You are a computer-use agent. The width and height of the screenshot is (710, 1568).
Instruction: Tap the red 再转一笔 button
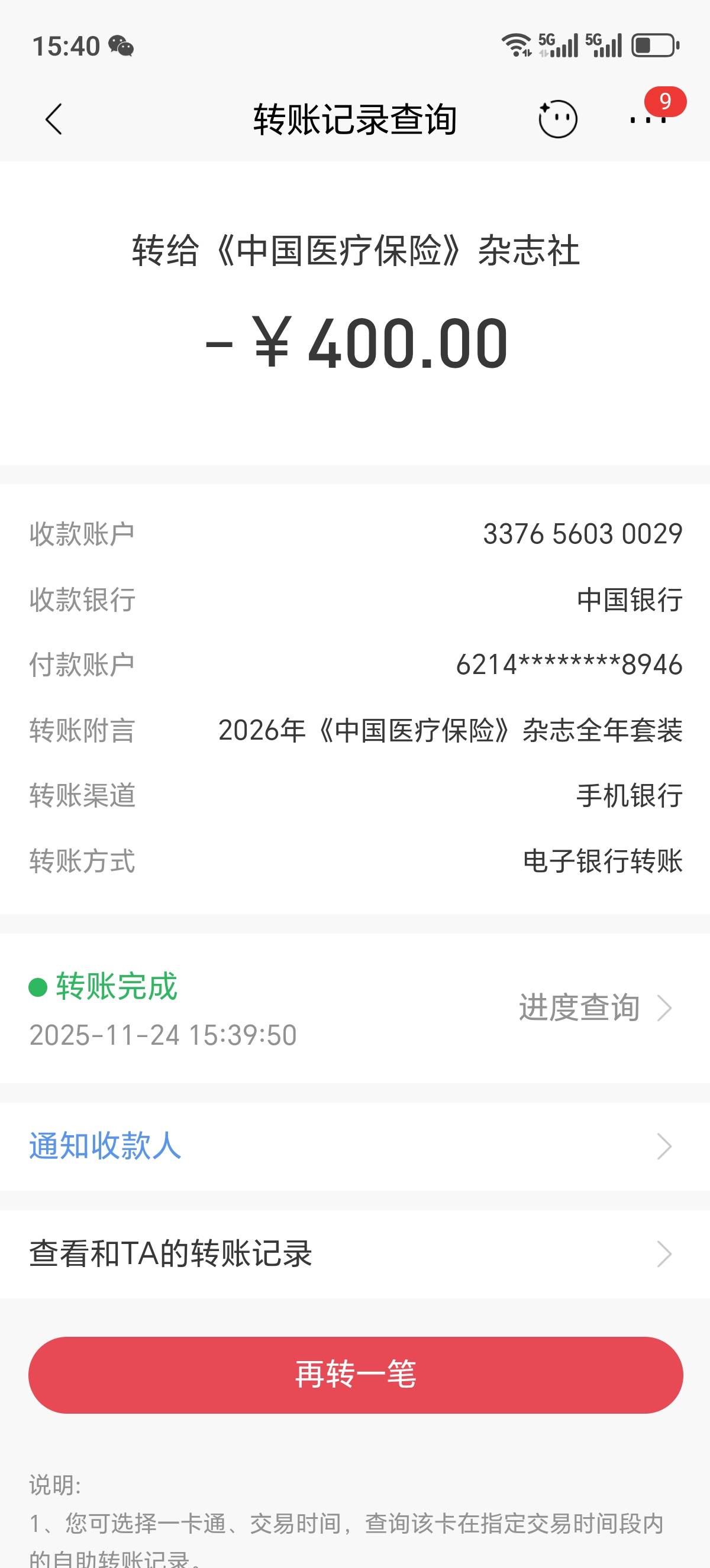pyautogui.click(x=356, y=1375)
